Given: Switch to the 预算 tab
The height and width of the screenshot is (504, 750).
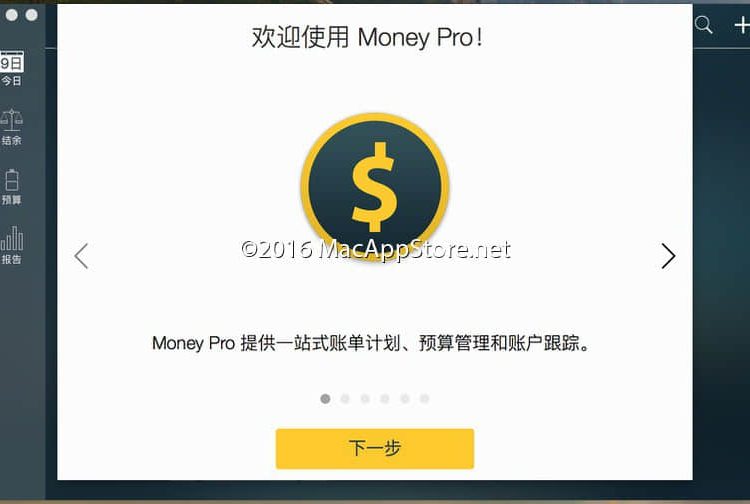Looking at the screenshot, I should [x=11, y=187].
